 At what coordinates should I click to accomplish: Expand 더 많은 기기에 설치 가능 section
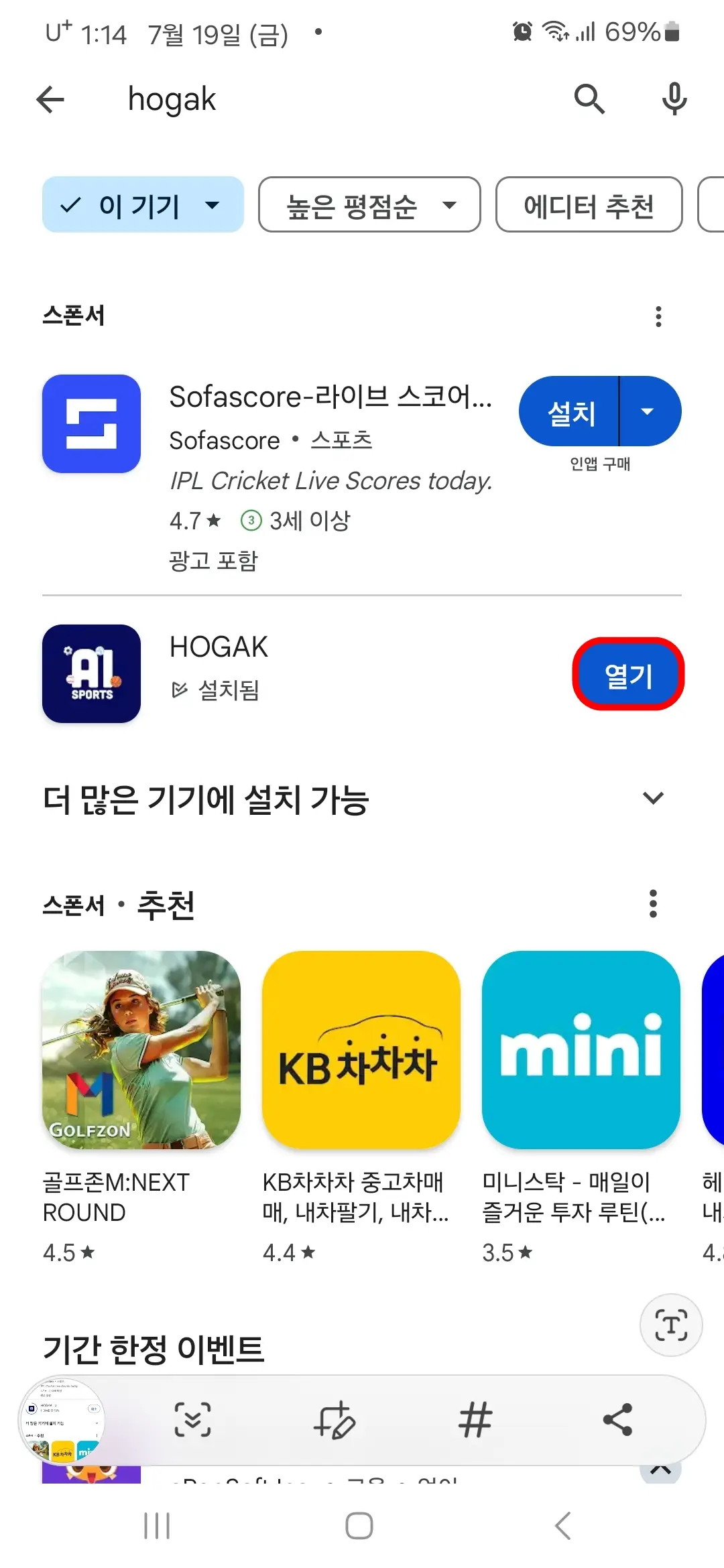(x=652, y=798)
